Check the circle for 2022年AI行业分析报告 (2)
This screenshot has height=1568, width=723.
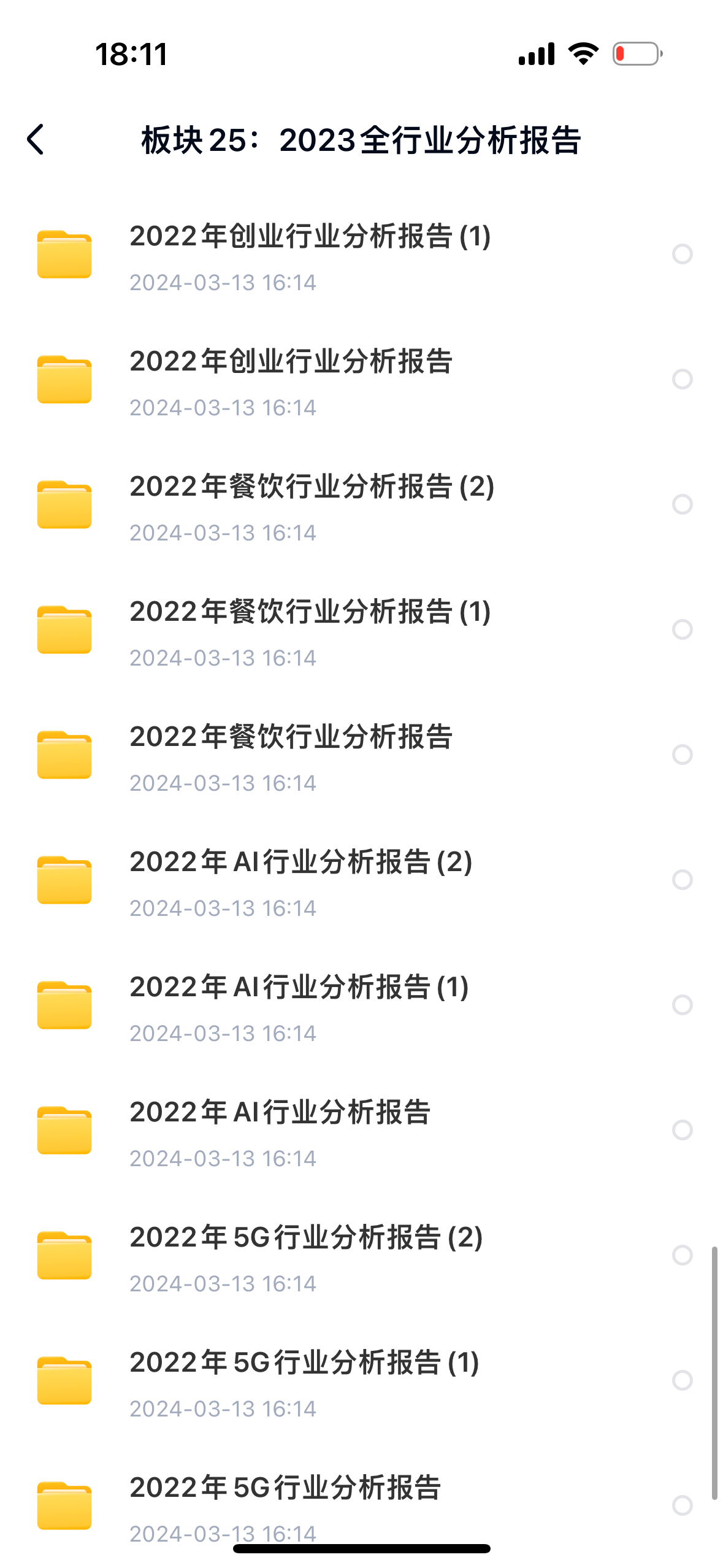point(682,880)
